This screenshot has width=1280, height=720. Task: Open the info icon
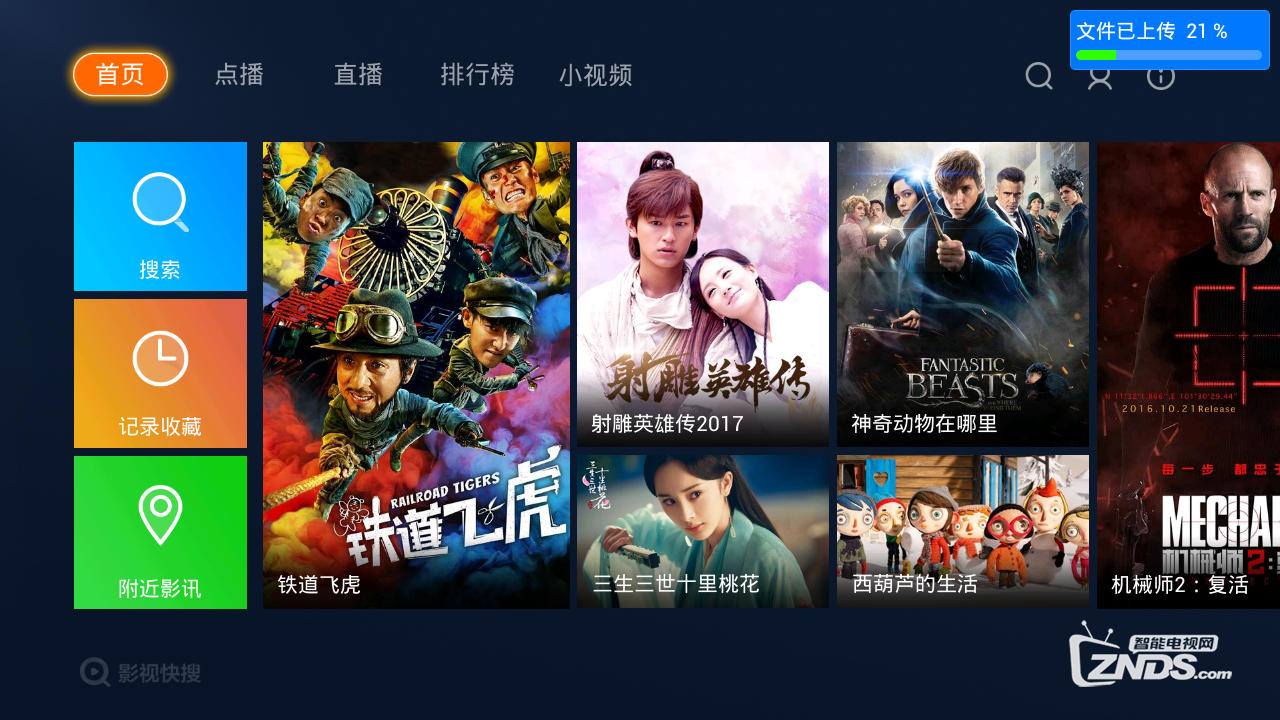[x=1160, y=76]
